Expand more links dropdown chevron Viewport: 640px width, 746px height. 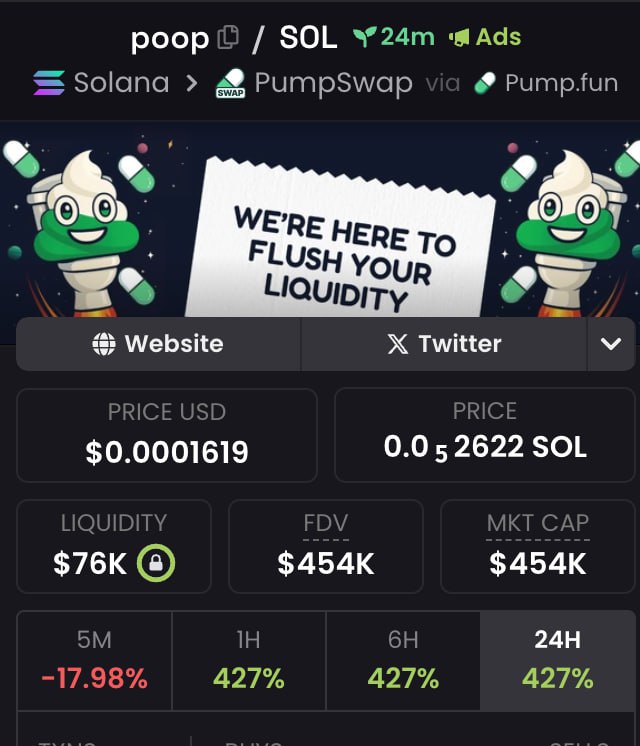click(610, 344)
